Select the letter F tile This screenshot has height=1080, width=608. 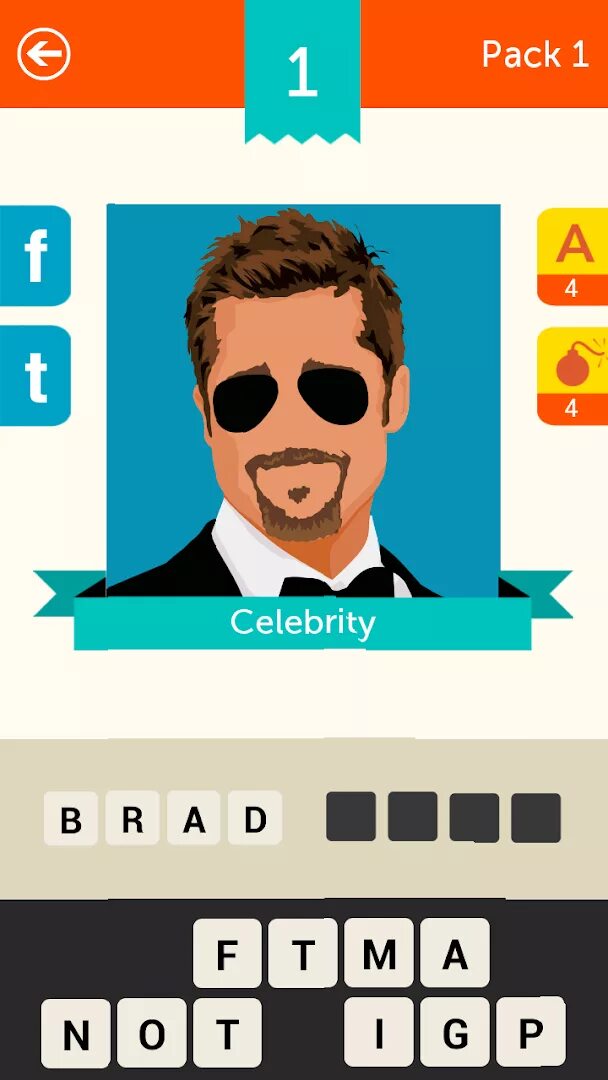(227, 954)
